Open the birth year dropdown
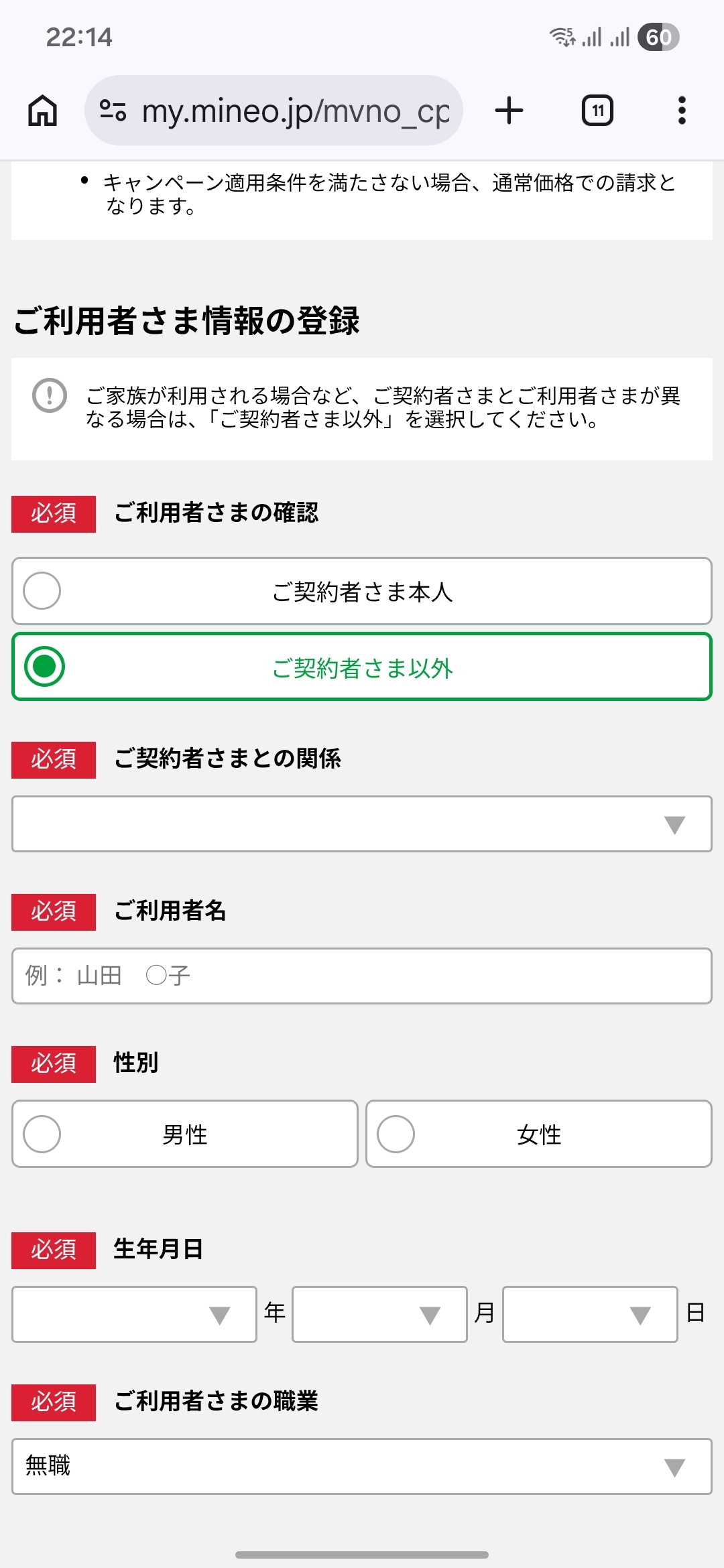This screenshot has height=1568, width=724. pyautogui.click(x=135, y=1314)
